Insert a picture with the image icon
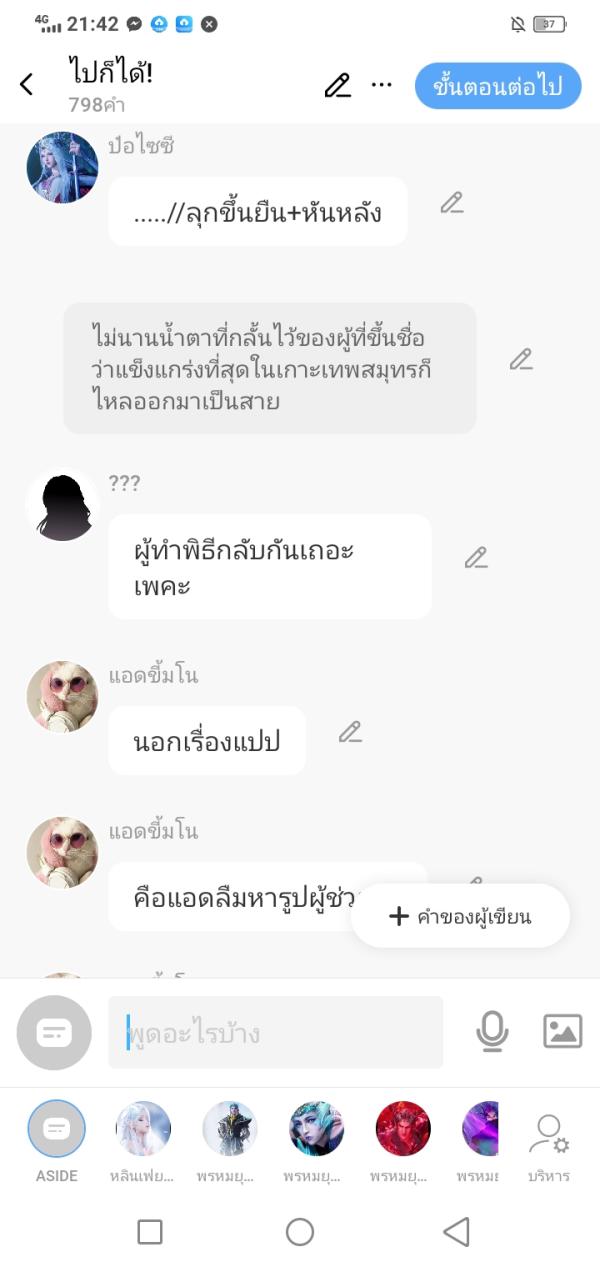This screenshot has height=1267, width=600. pyautogui.click(x=562, y=1031)
